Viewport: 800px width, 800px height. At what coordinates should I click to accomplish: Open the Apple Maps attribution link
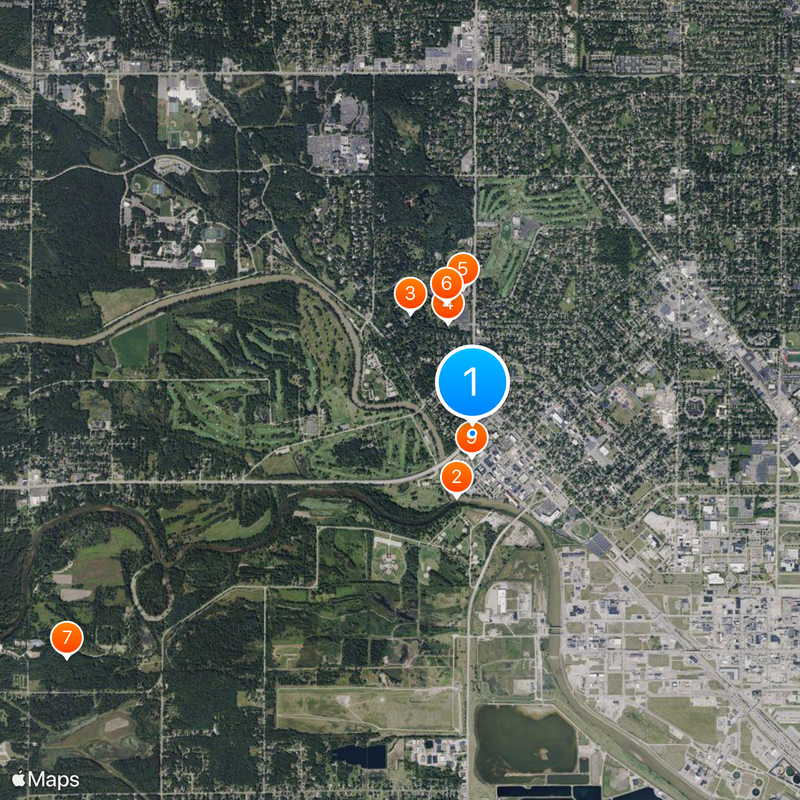click(46, 778)
